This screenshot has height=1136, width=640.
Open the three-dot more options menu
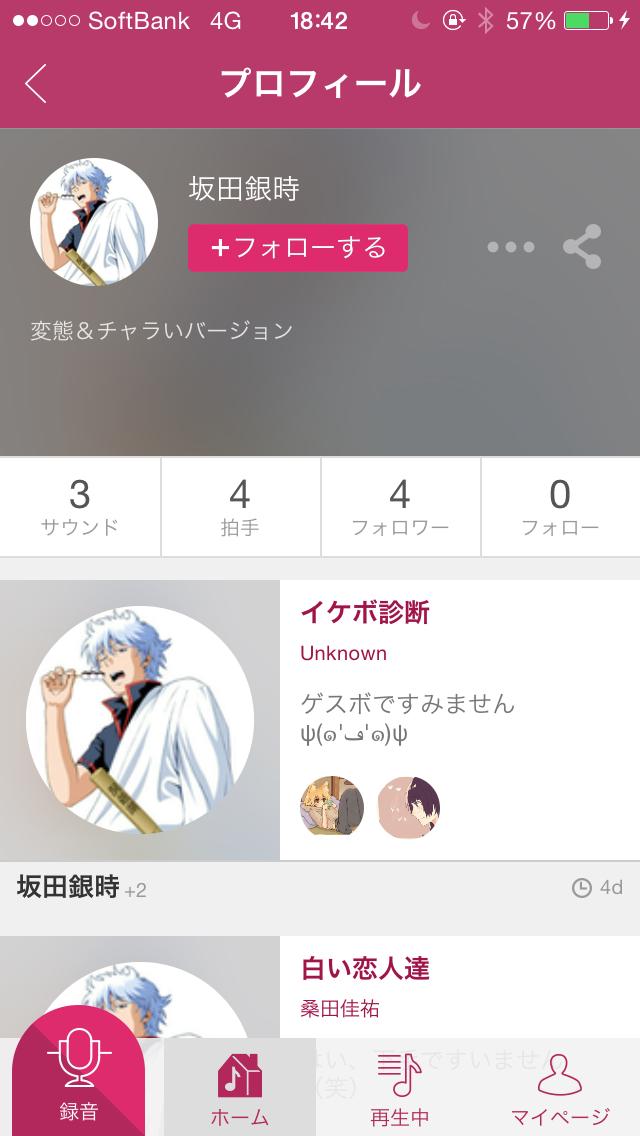(x=510, y=248)
